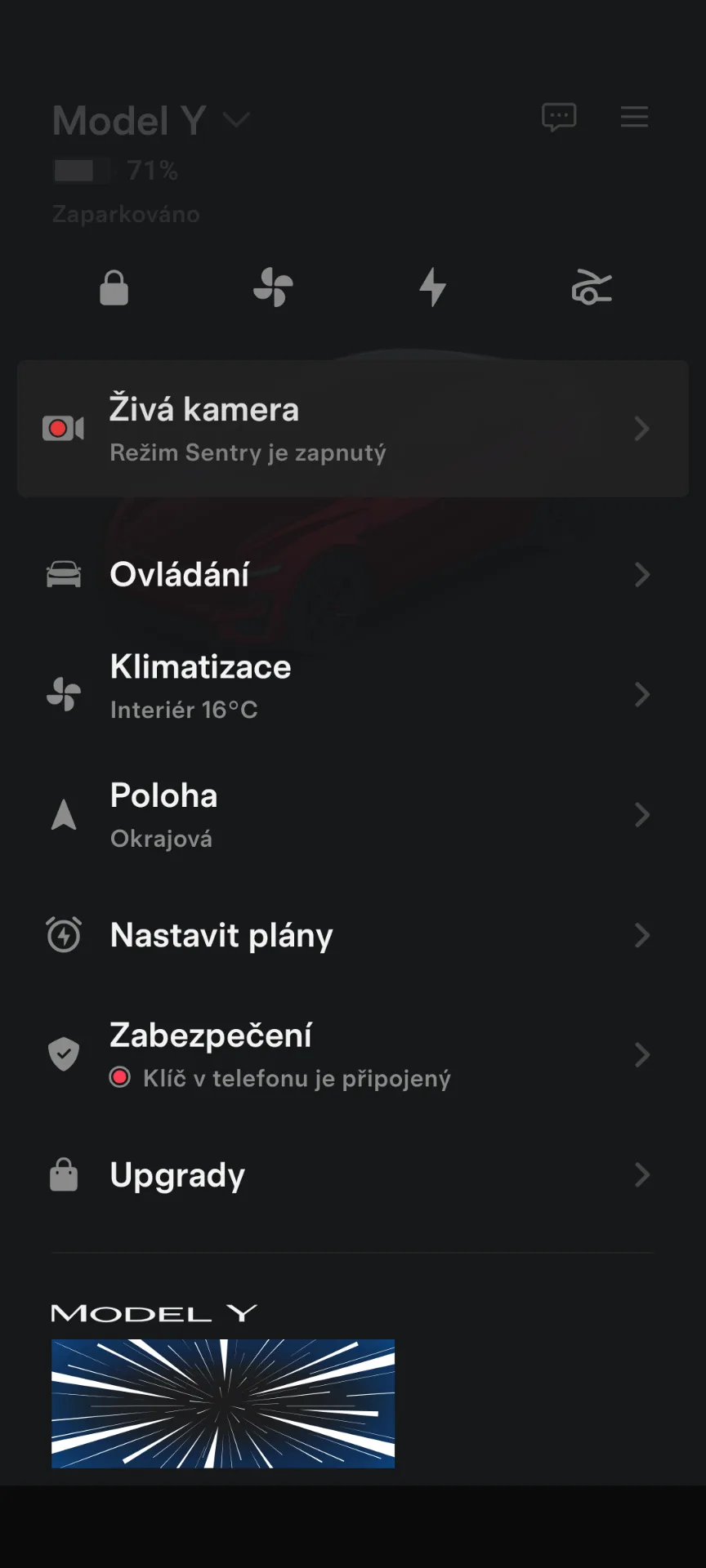The height and width of the screenshot is (1568, 706).
Task: Open the Zabezpečení security section
Action: point(353,1055)
